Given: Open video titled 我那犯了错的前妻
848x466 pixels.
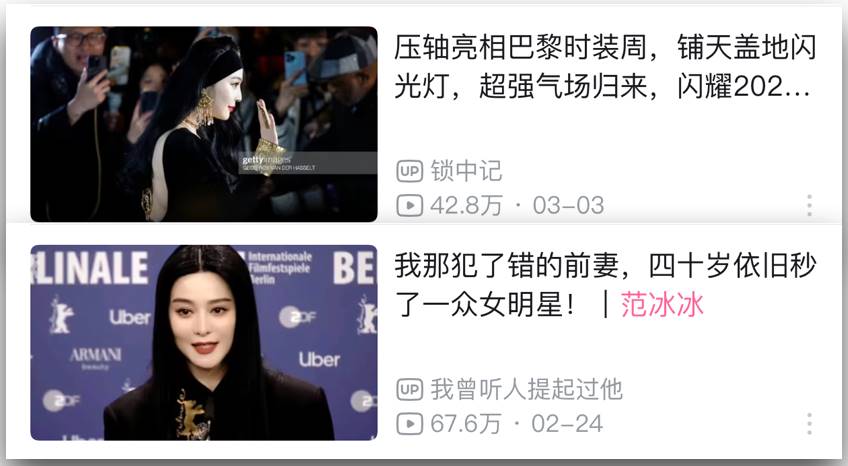Looking at the screenshot, I should (604, 285).
